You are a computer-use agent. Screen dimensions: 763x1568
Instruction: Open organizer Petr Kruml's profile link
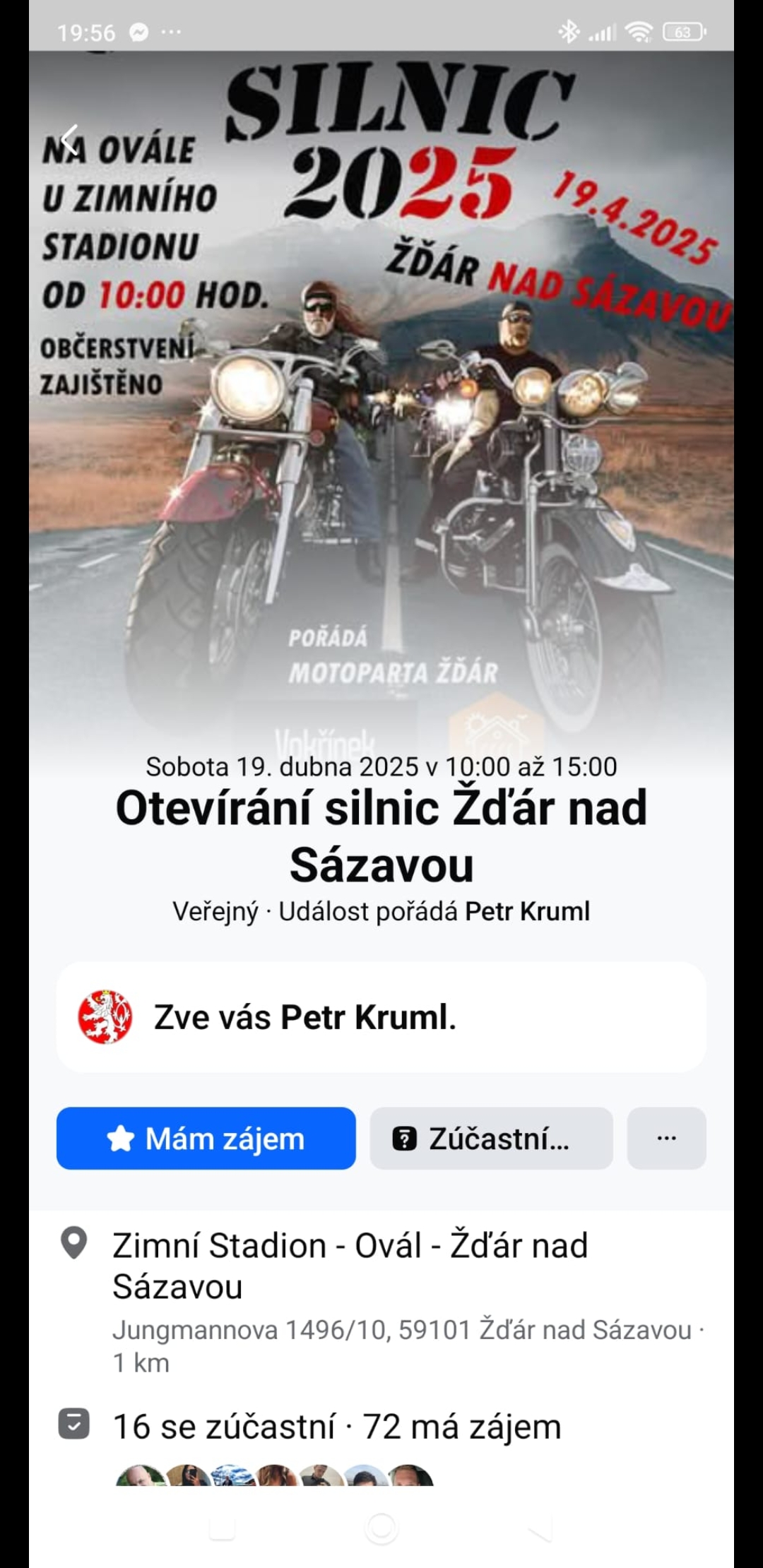tap(527, 911)
